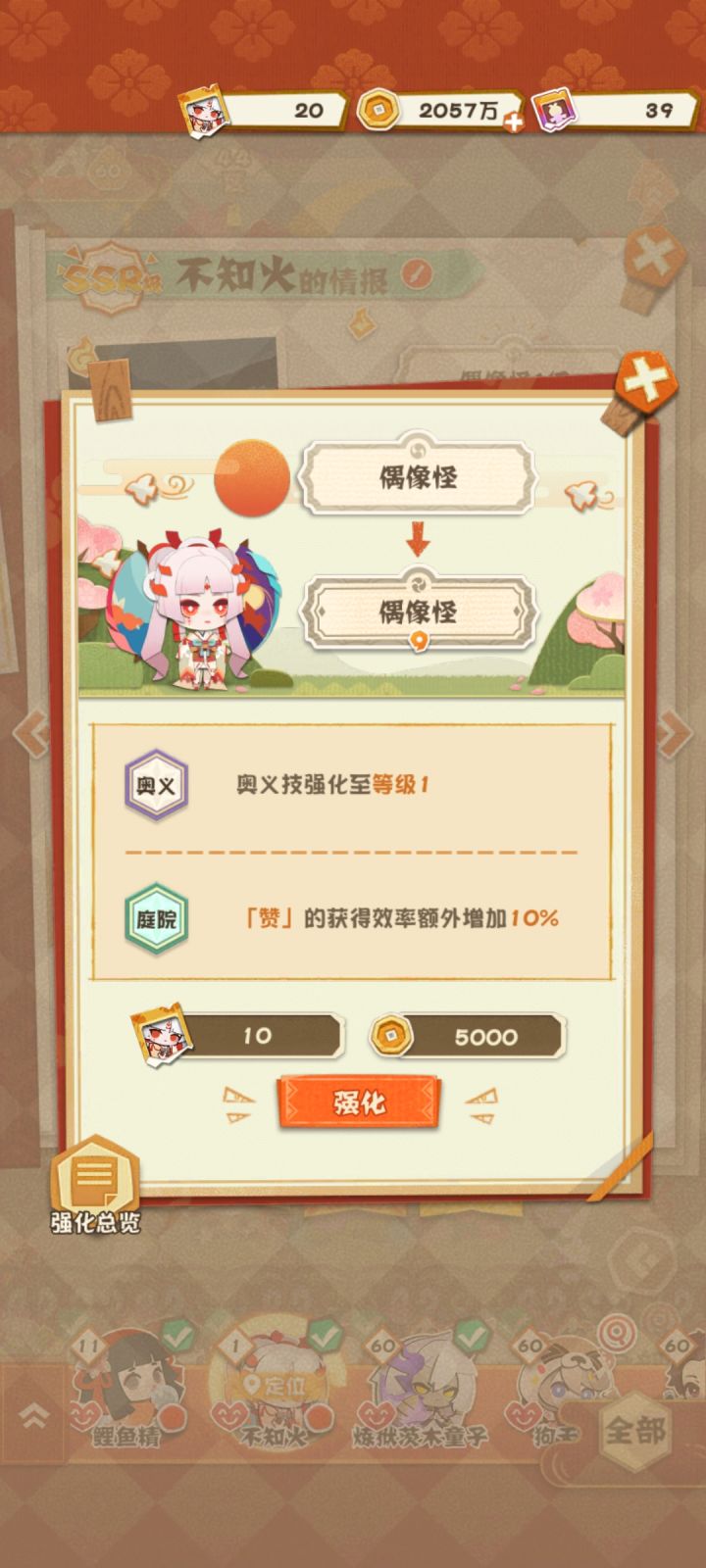
Task: Click the plus button to buy more coins
Action: coord(513,120)
